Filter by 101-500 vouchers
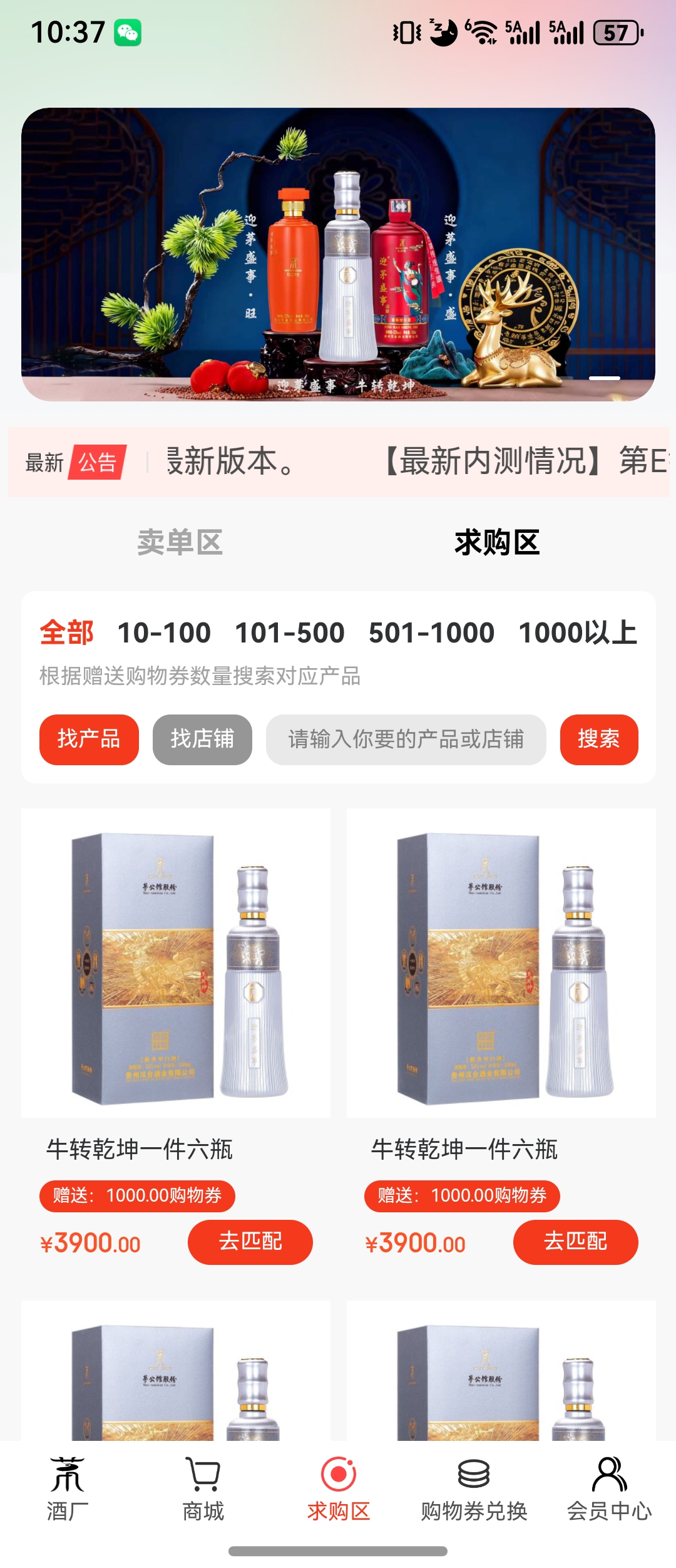Screen dimensions: 676x1568 [289, 632]
